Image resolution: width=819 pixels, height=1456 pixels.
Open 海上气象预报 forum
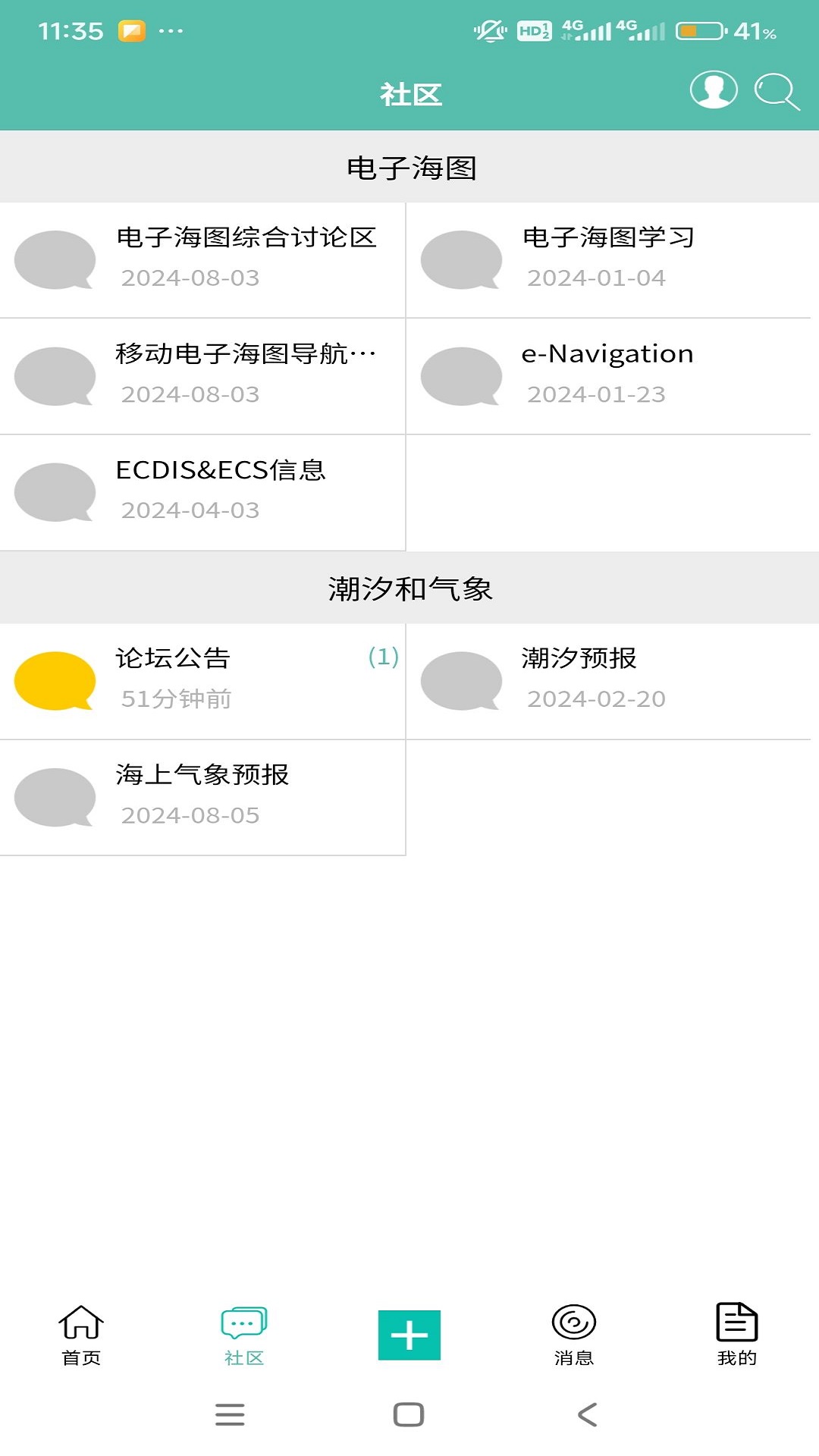pyautogui.click(x=202, y=797)
